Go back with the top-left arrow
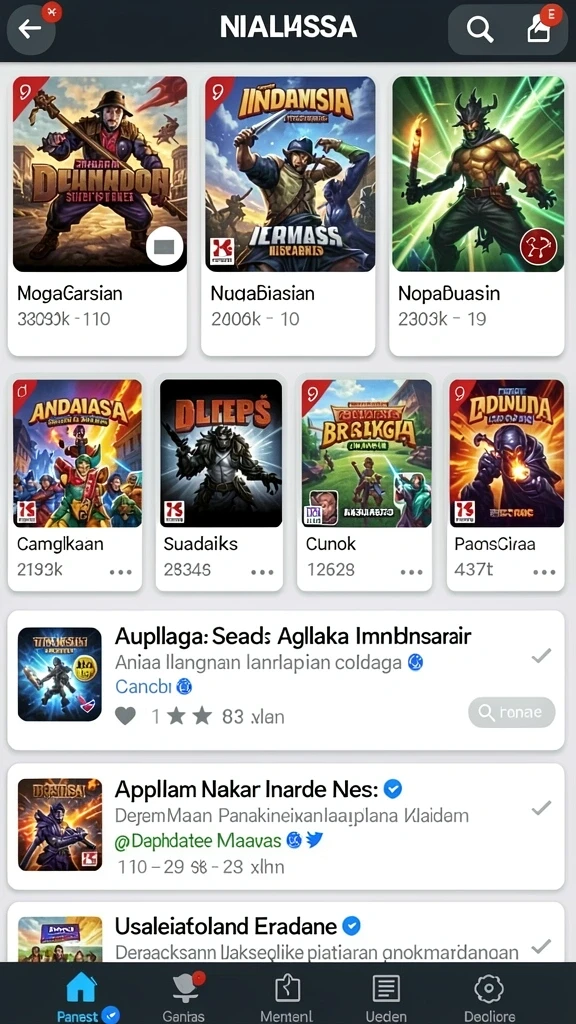The height and width of the screenshot is (1024, 576). coord(29,29)
